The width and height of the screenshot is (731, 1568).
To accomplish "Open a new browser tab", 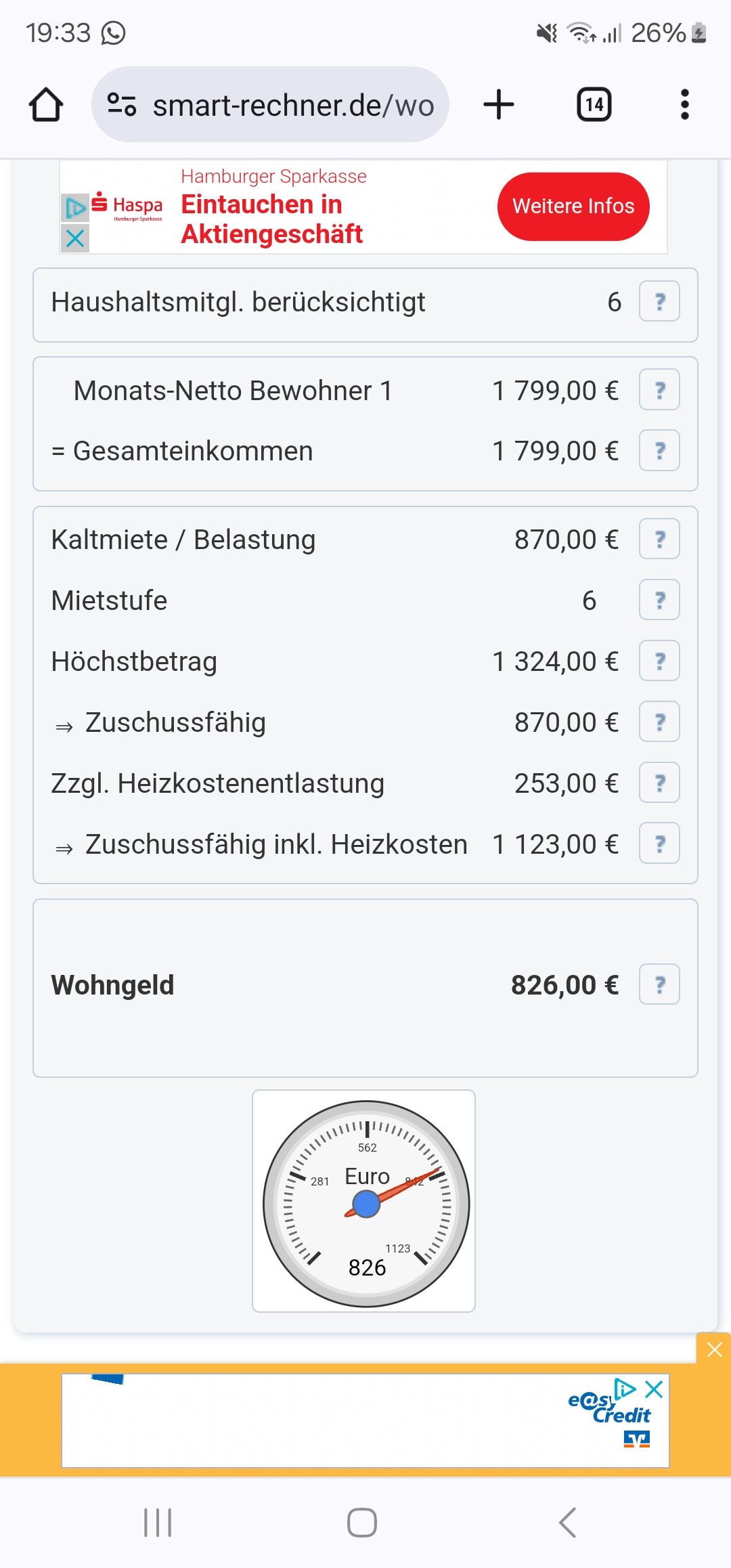I will click(x=499, y=105).
